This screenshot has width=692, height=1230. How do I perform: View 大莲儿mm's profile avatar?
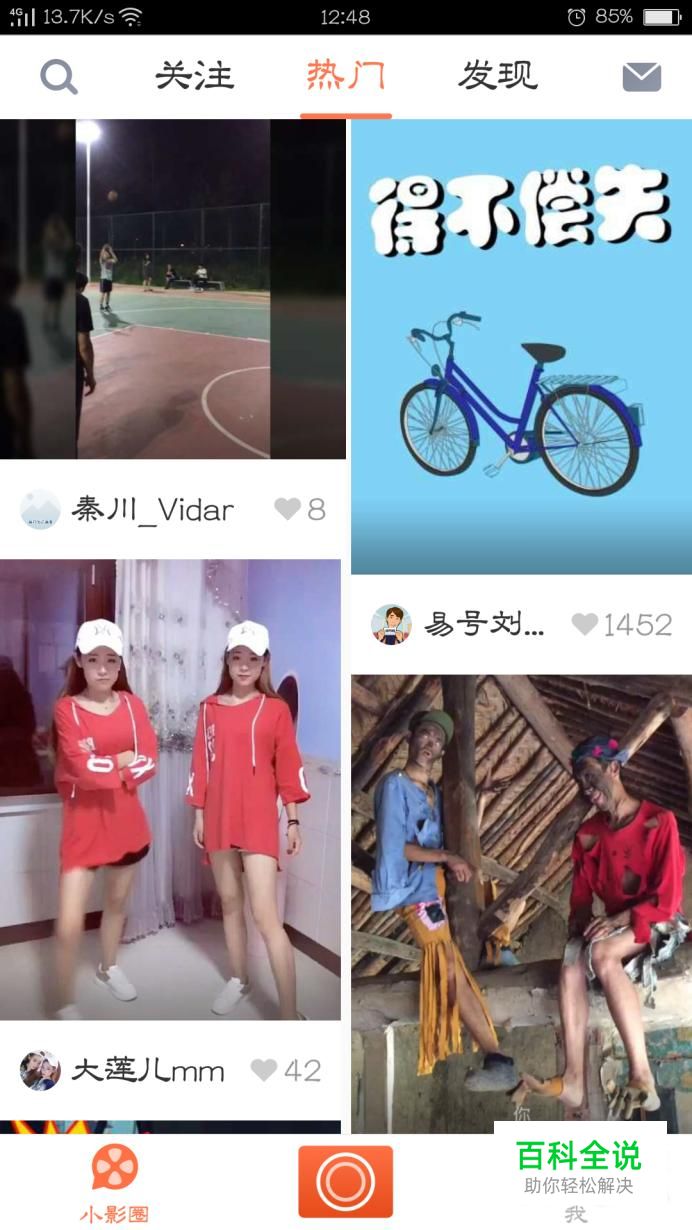pyautogui.click(x=40, y=1071)
